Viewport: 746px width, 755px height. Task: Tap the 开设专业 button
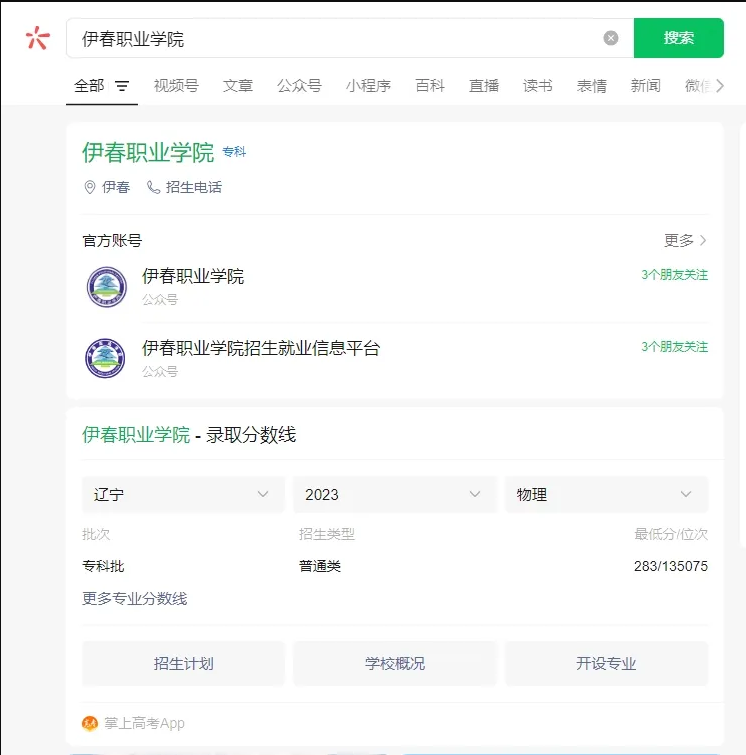tap(606, 663)
